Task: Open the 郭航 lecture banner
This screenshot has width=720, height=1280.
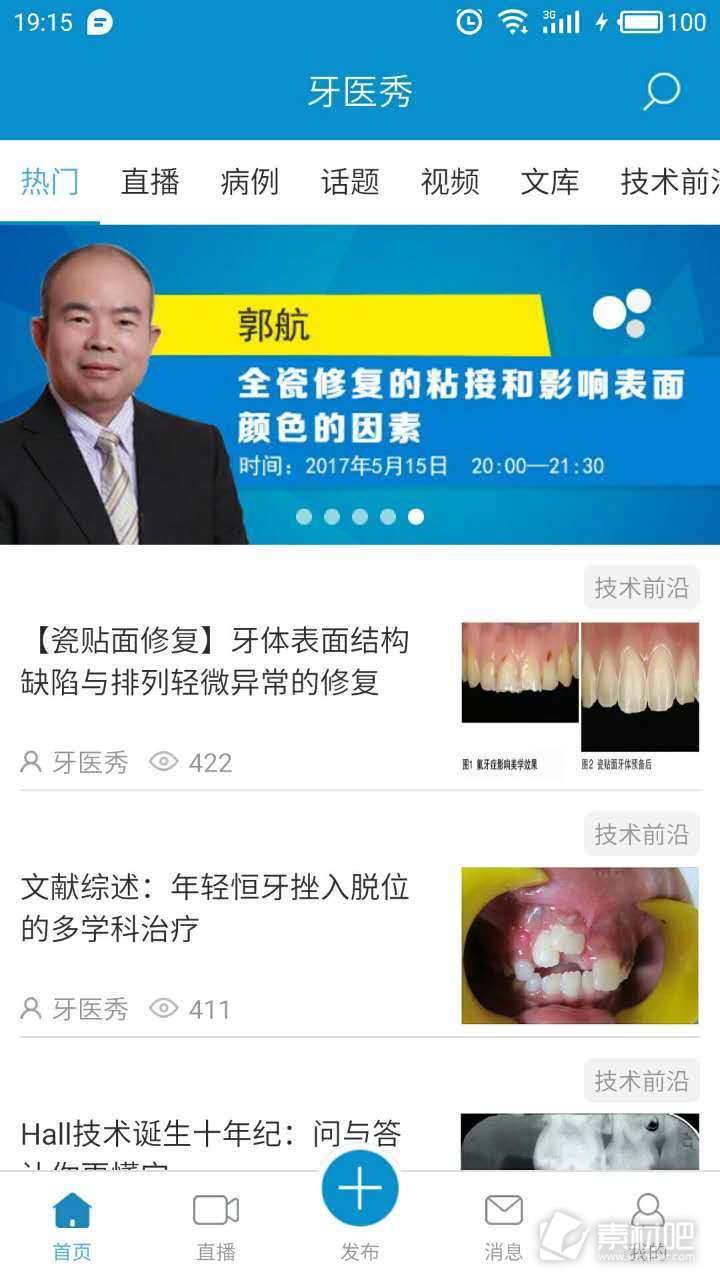Action: (x=360, y=385)
